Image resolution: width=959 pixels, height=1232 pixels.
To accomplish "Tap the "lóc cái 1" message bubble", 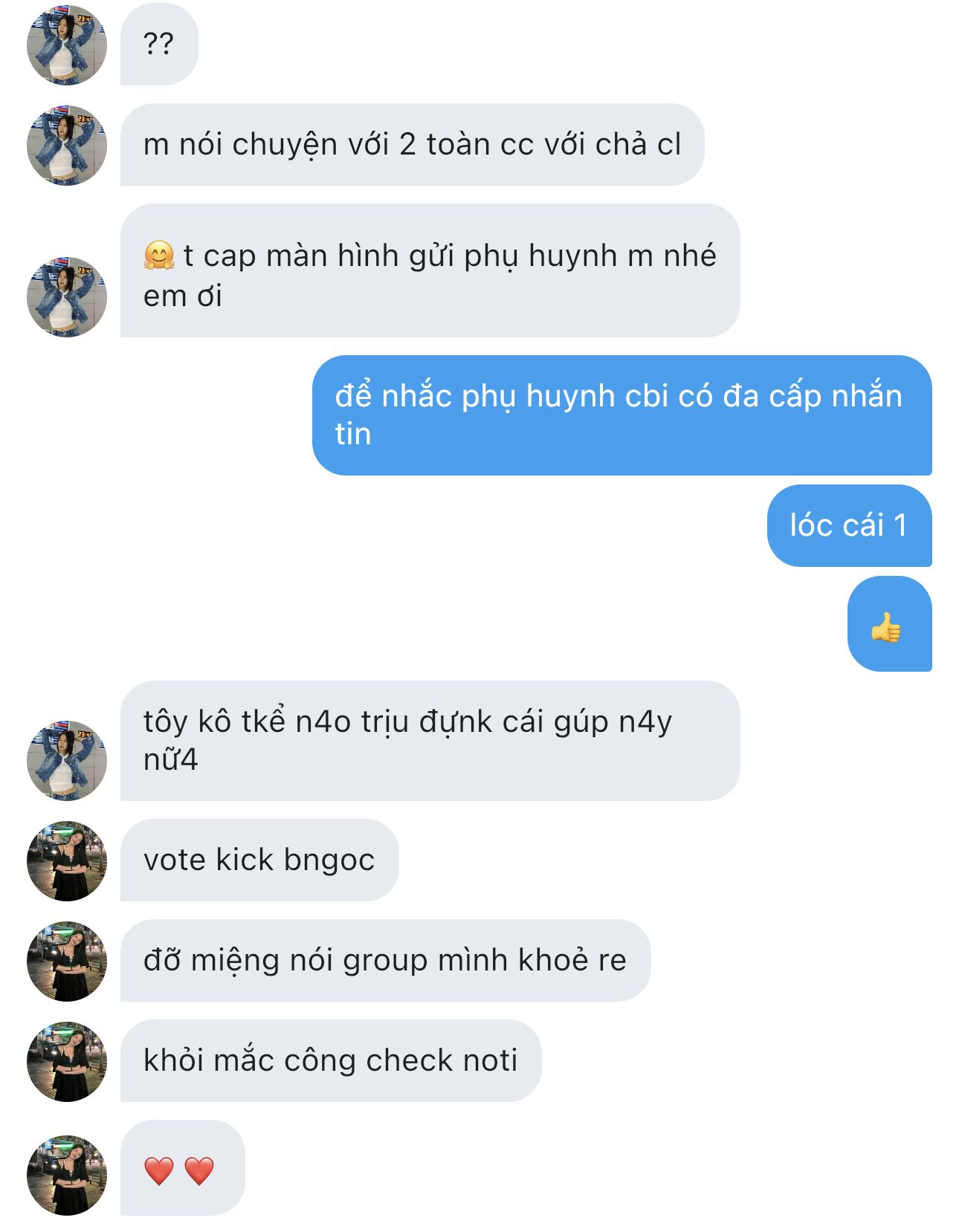I will pos(849,525).
